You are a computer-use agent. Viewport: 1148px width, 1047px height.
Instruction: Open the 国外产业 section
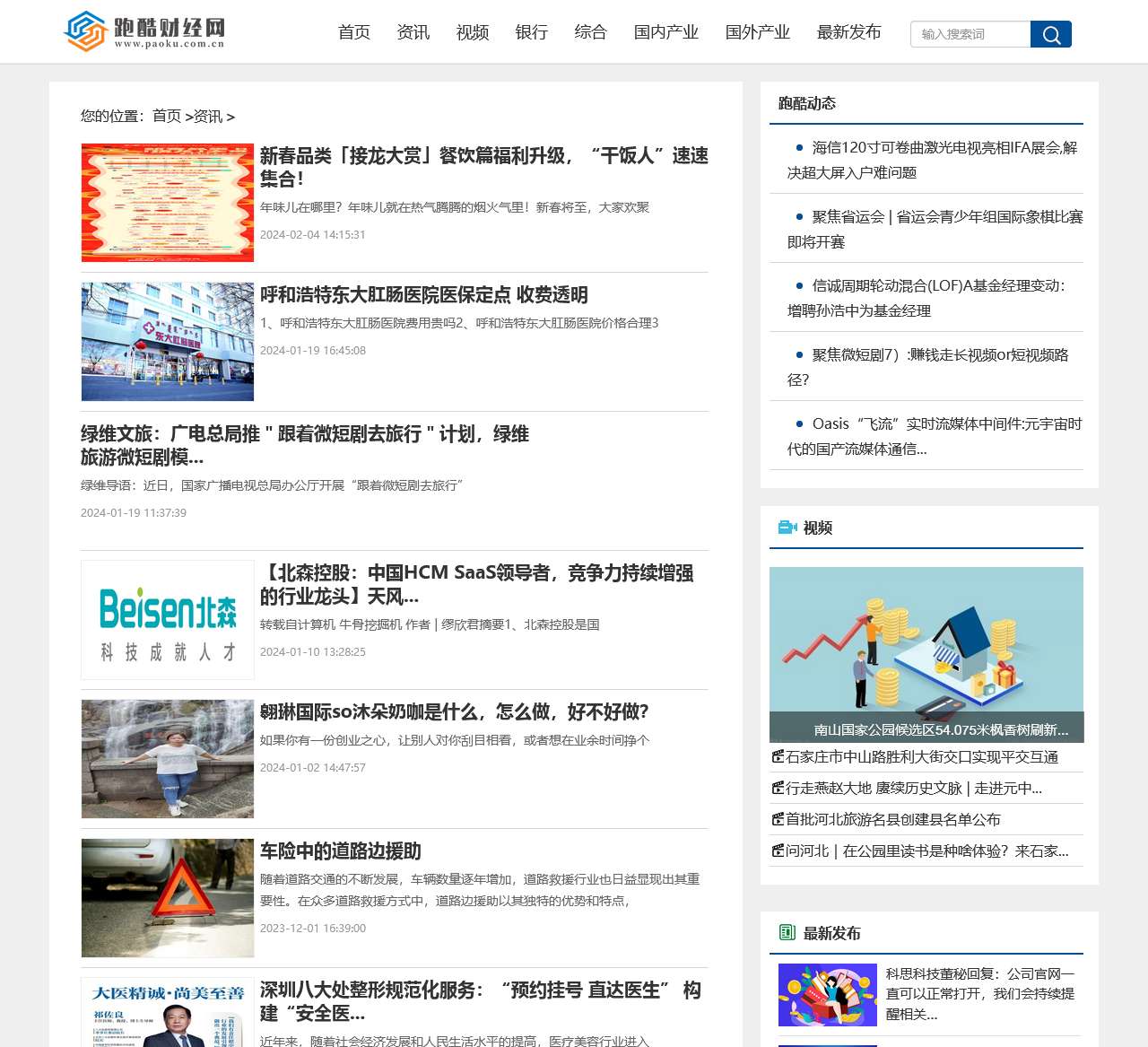[x=758, y=32]
